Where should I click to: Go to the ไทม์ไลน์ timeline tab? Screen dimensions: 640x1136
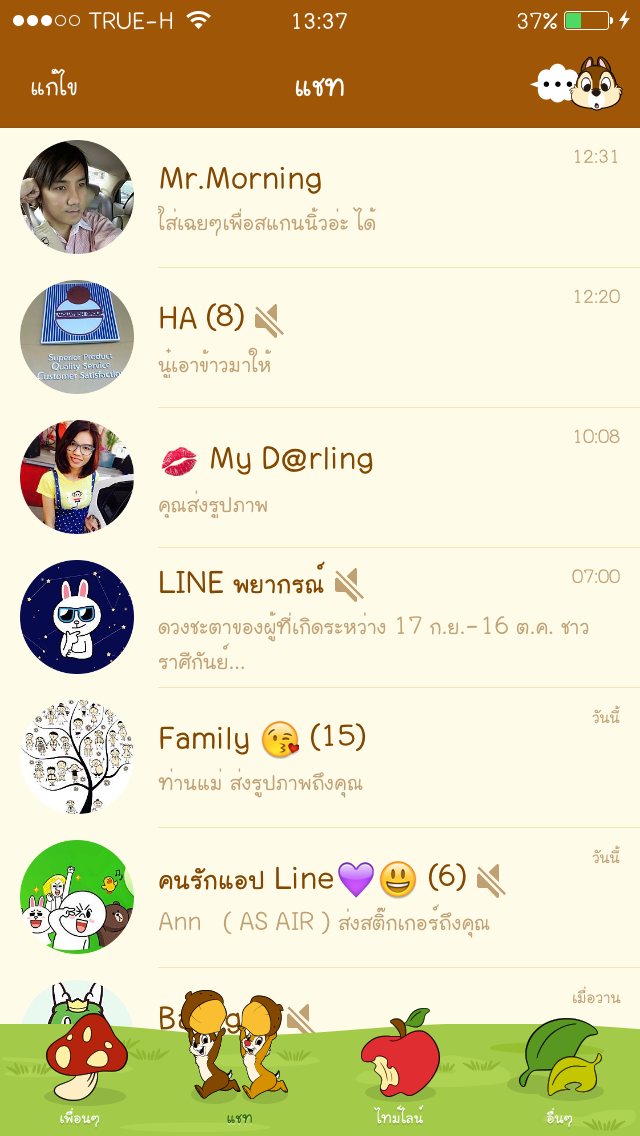click(399, 1075)
